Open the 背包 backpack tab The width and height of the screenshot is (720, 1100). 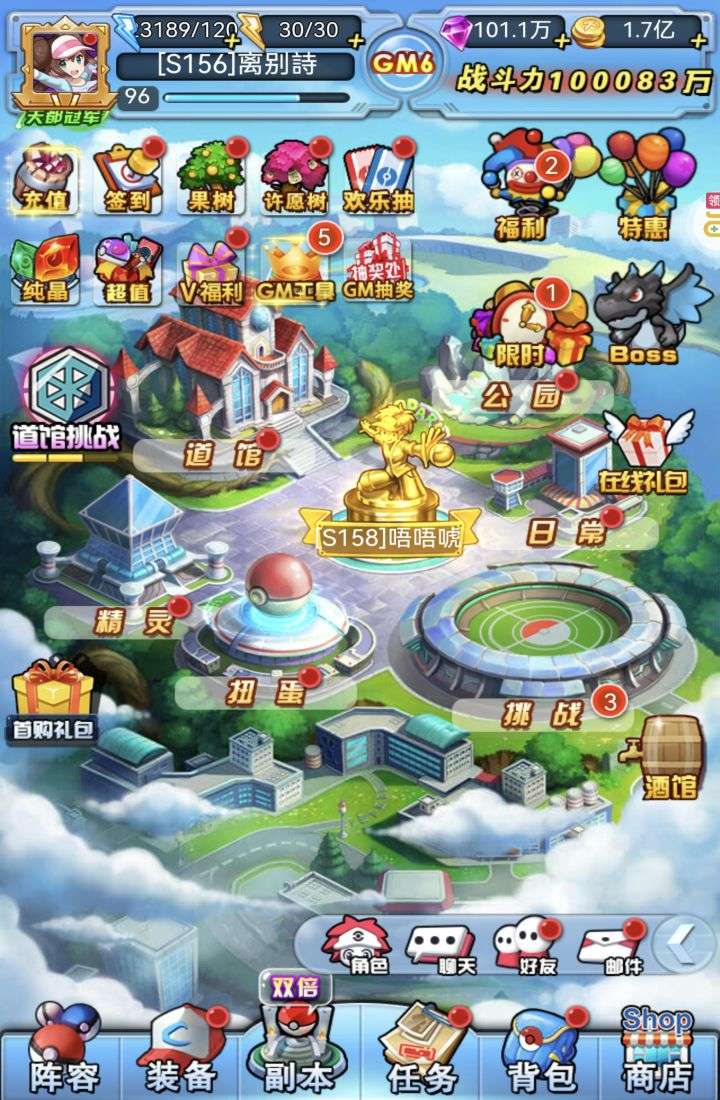click(x=540, y=1056)
